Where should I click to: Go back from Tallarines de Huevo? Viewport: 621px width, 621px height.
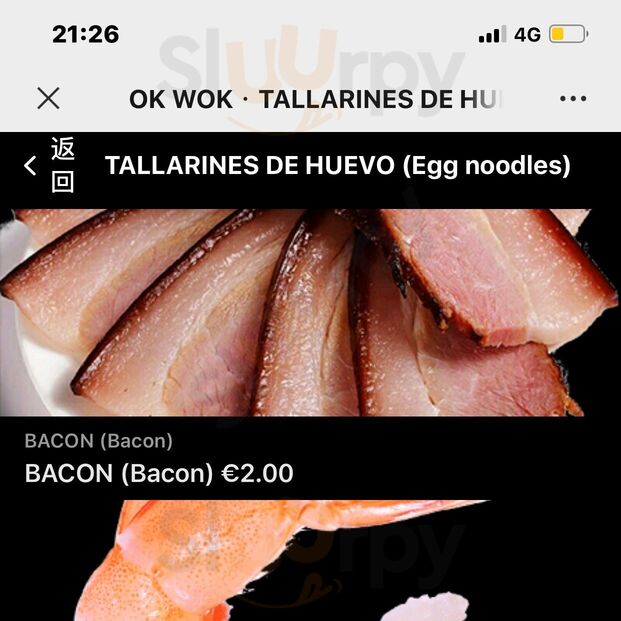[49, 165]
